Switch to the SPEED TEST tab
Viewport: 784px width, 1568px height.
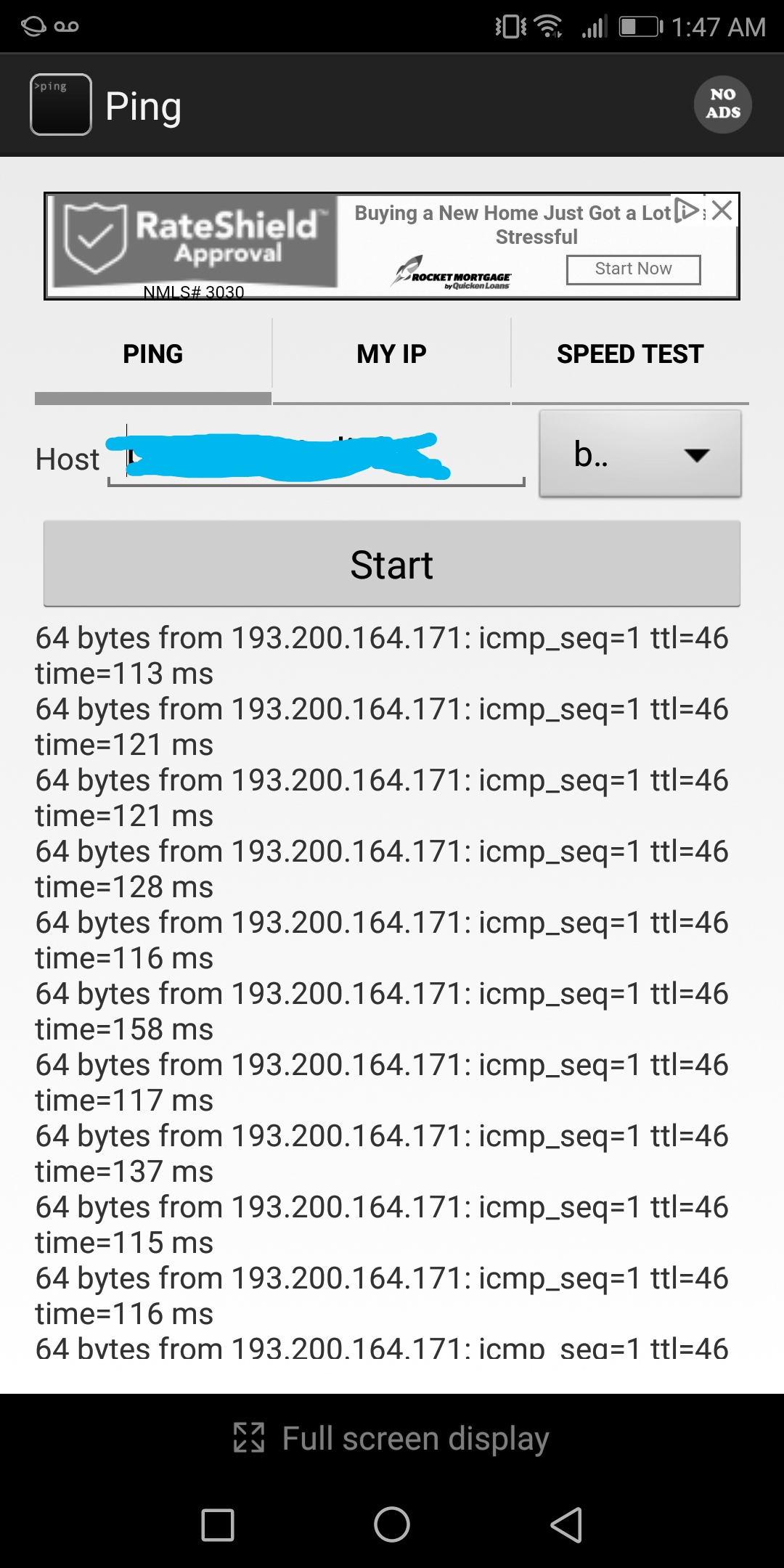[x=630, y=354]
